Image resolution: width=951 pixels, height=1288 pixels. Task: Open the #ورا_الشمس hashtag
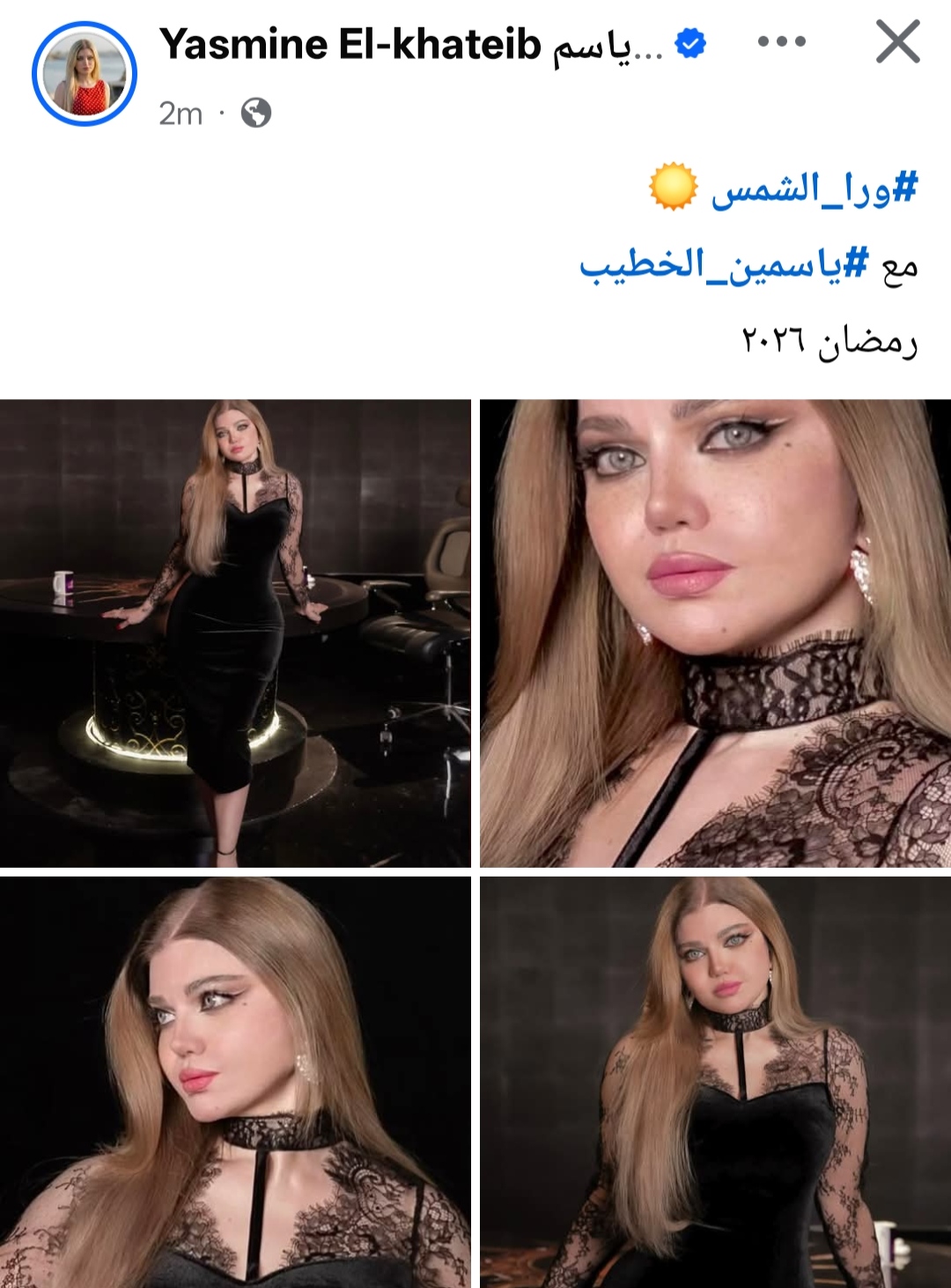(815, 189)
